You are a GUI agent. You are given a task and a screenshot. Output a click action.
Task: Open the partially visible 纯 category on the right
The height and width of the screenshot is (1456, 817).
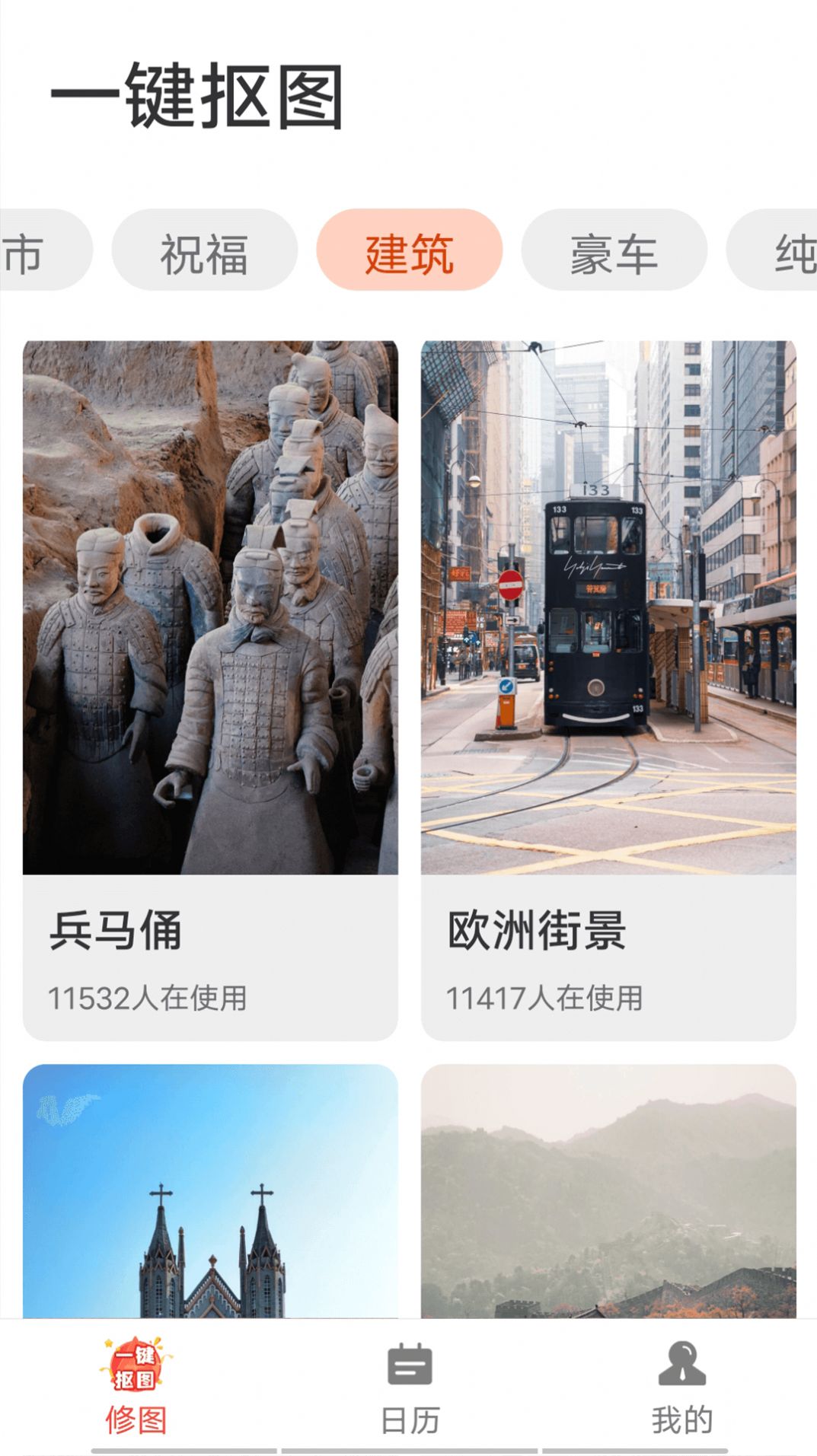(799, 250)
